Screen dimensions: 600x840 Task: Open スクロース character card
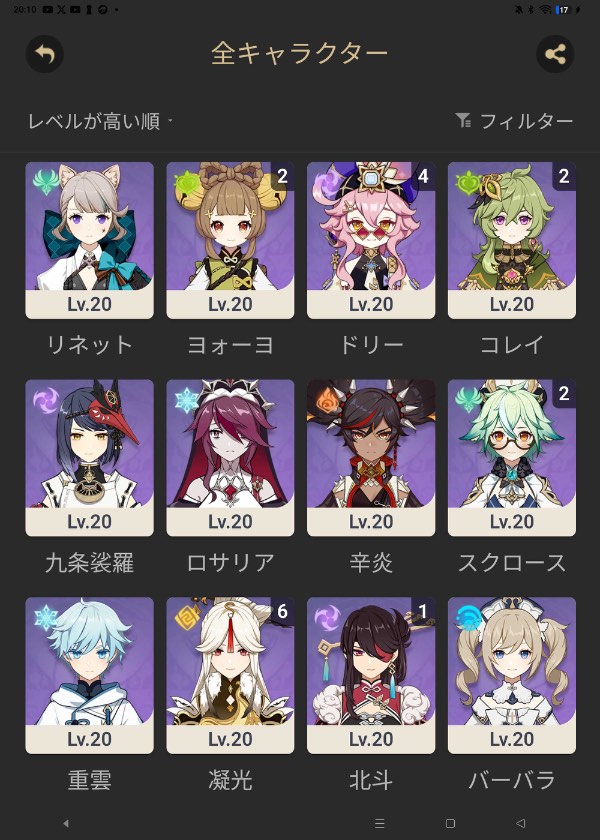[511, 457]
